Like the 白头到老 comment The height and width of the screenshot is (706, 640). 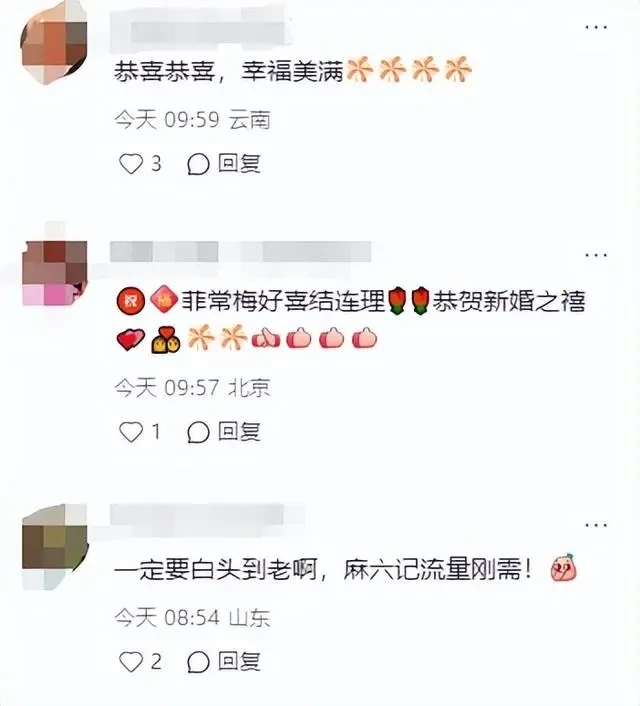pyautogui.click(x=131, y=661)
